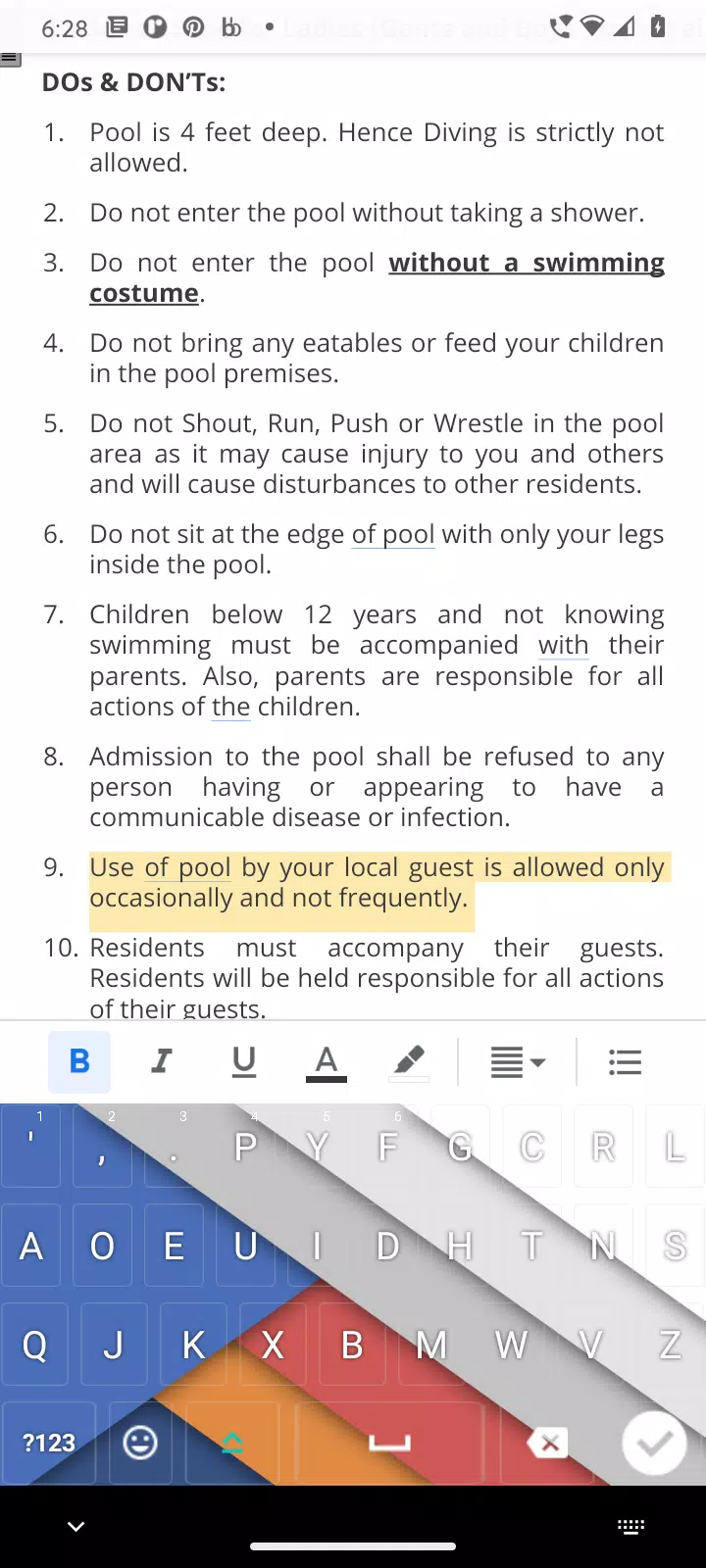706x1568 pixels.
Task: Tap the backspace key
Action: pyautogui.click(x=547, y=1443)
